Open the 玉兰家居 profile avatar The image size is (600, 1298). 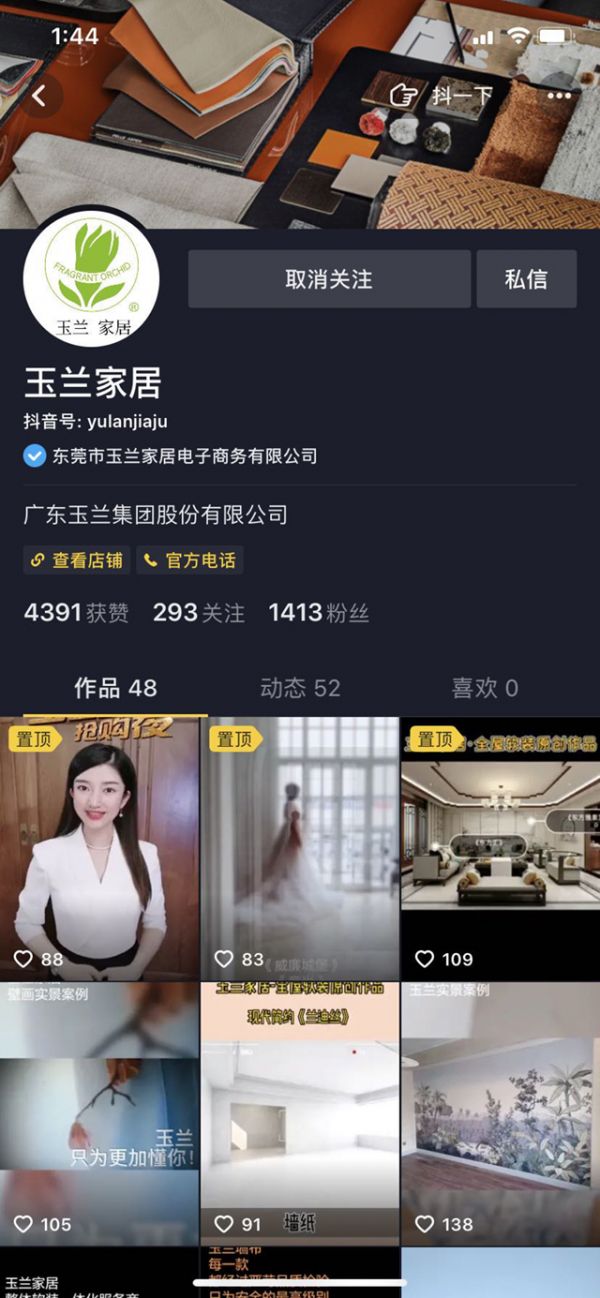[x=91, y=275]
